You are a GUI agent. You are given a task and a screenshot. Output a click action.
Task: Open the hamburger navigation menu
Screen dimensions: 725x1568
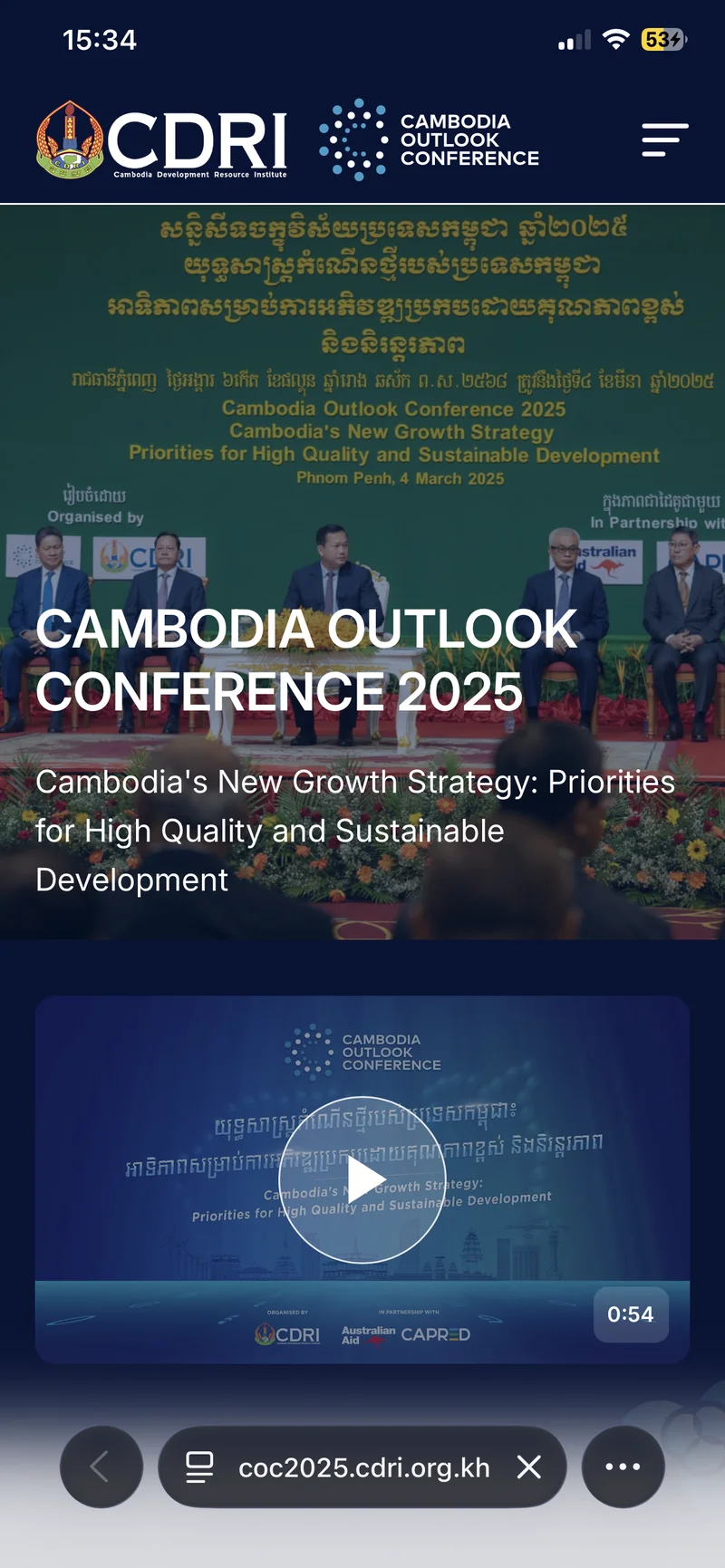pos(664,140)
